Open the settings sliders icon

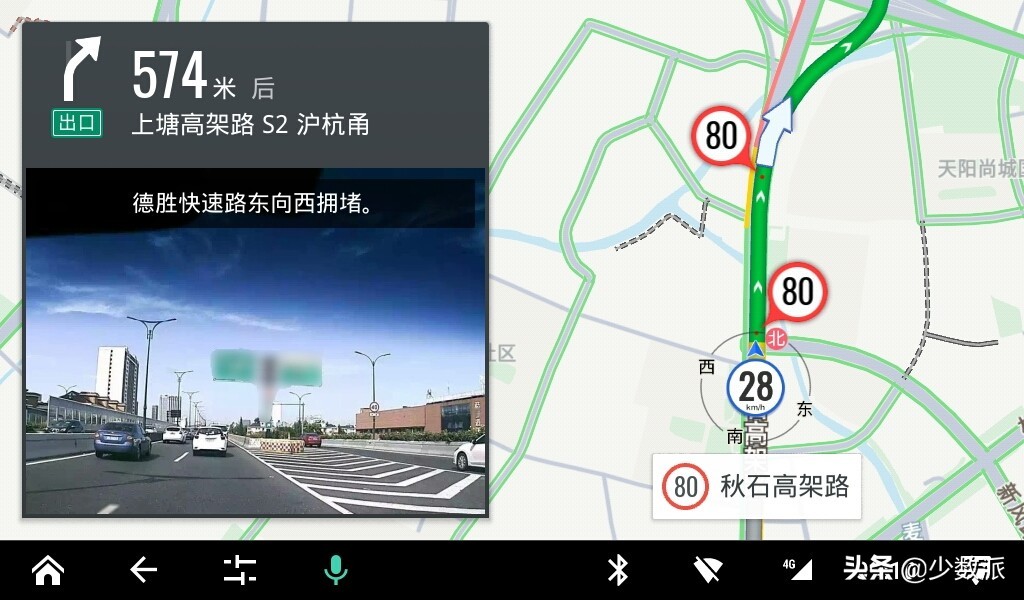240,571
